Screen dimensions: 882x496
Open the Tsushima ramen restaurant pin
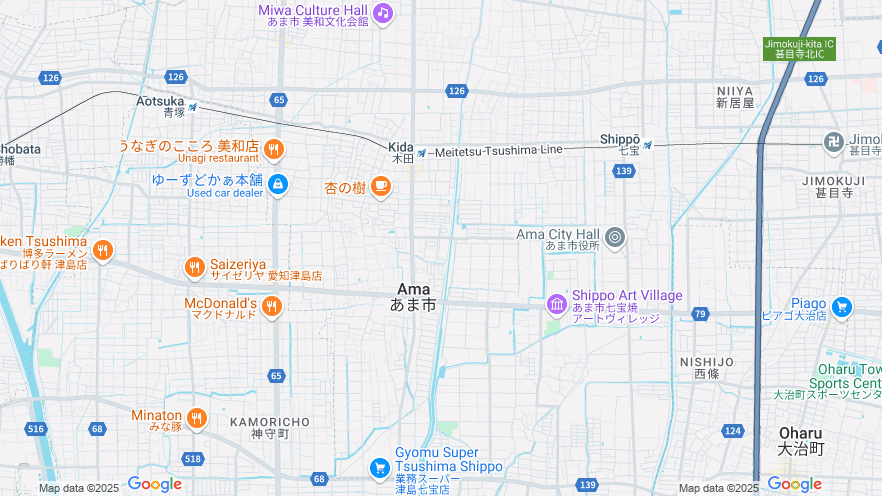tap(101, 248)
